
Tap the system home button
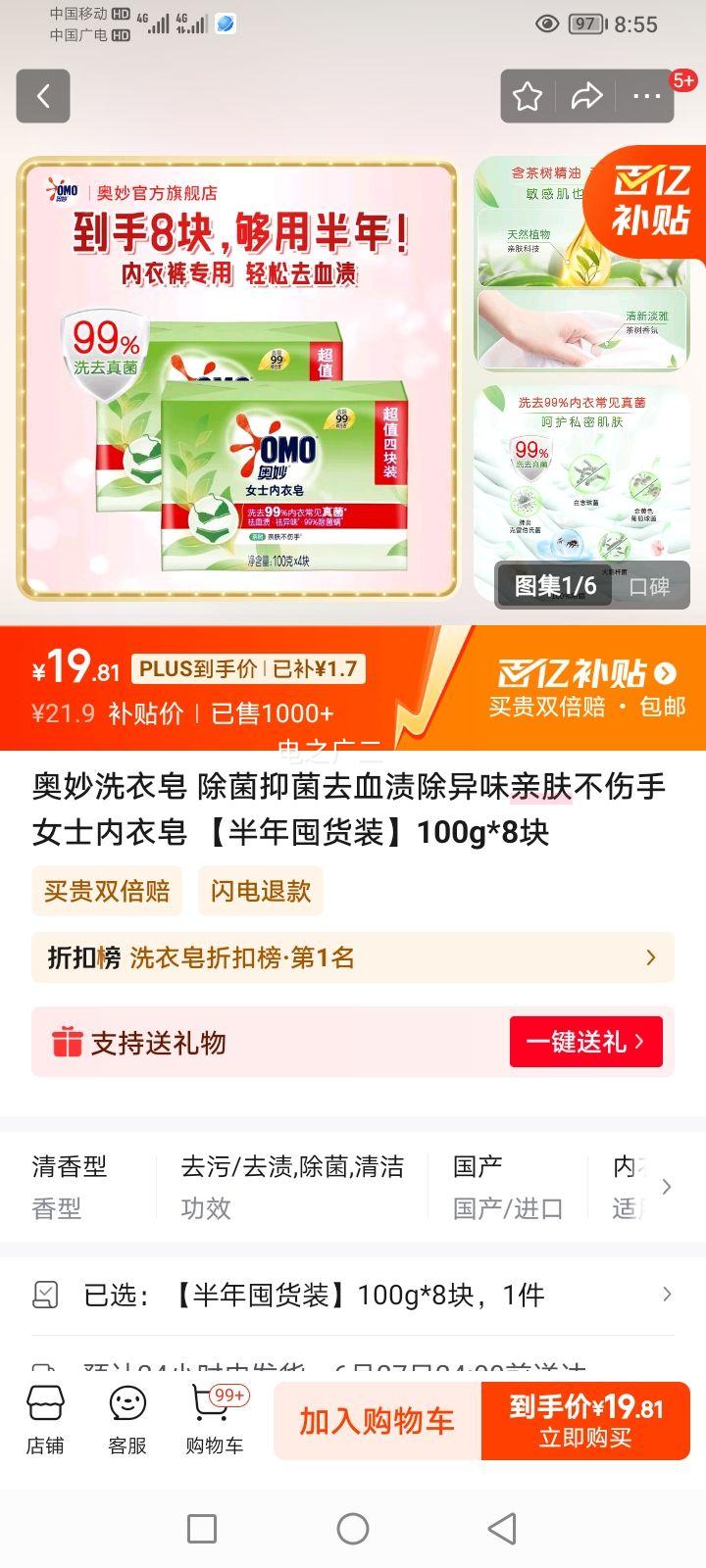pos(353,1528)
